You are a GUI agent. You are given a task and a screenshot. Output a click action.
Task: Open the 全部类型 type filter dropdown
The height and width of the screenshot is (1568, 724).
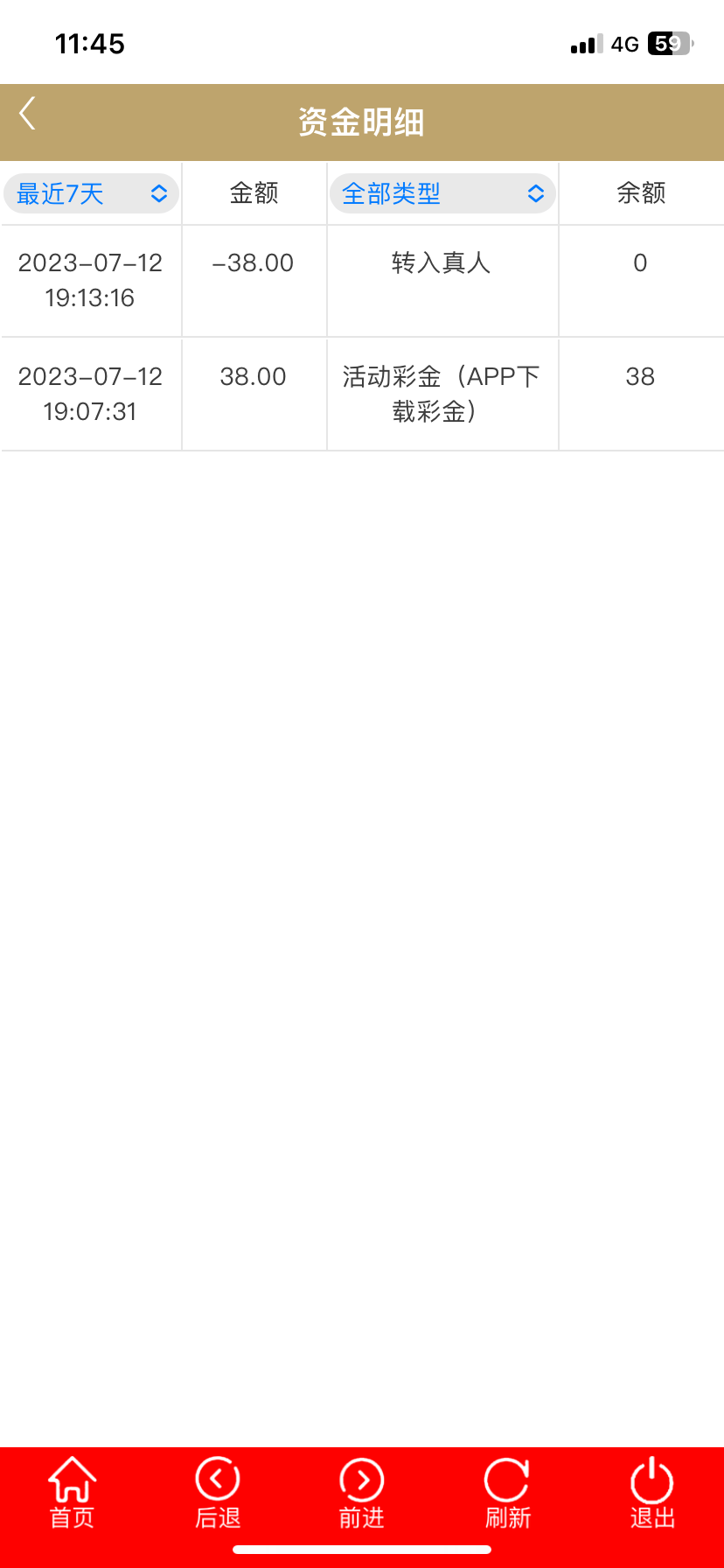click(x=442, y=193)
